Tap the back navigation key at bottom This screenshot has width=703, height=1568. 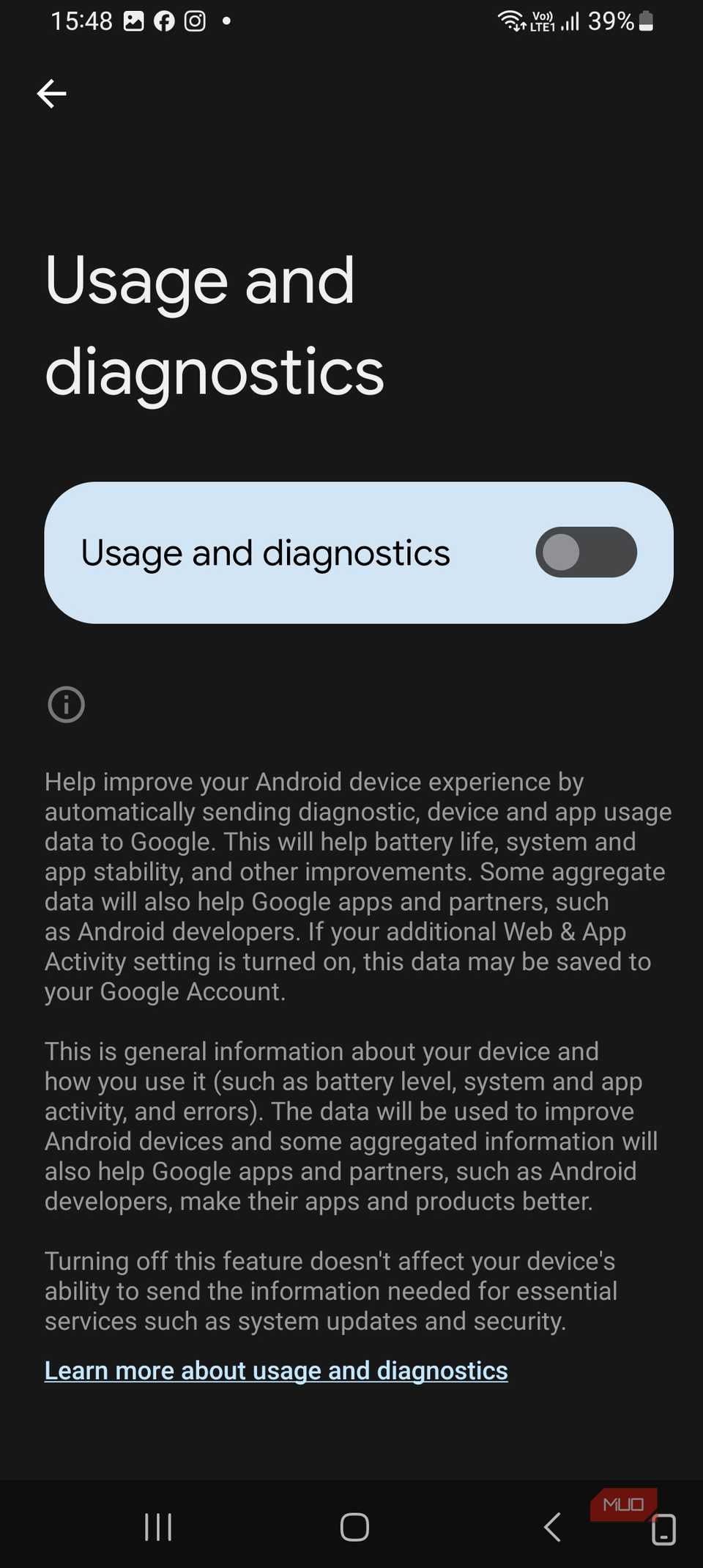click(551, 1528)
